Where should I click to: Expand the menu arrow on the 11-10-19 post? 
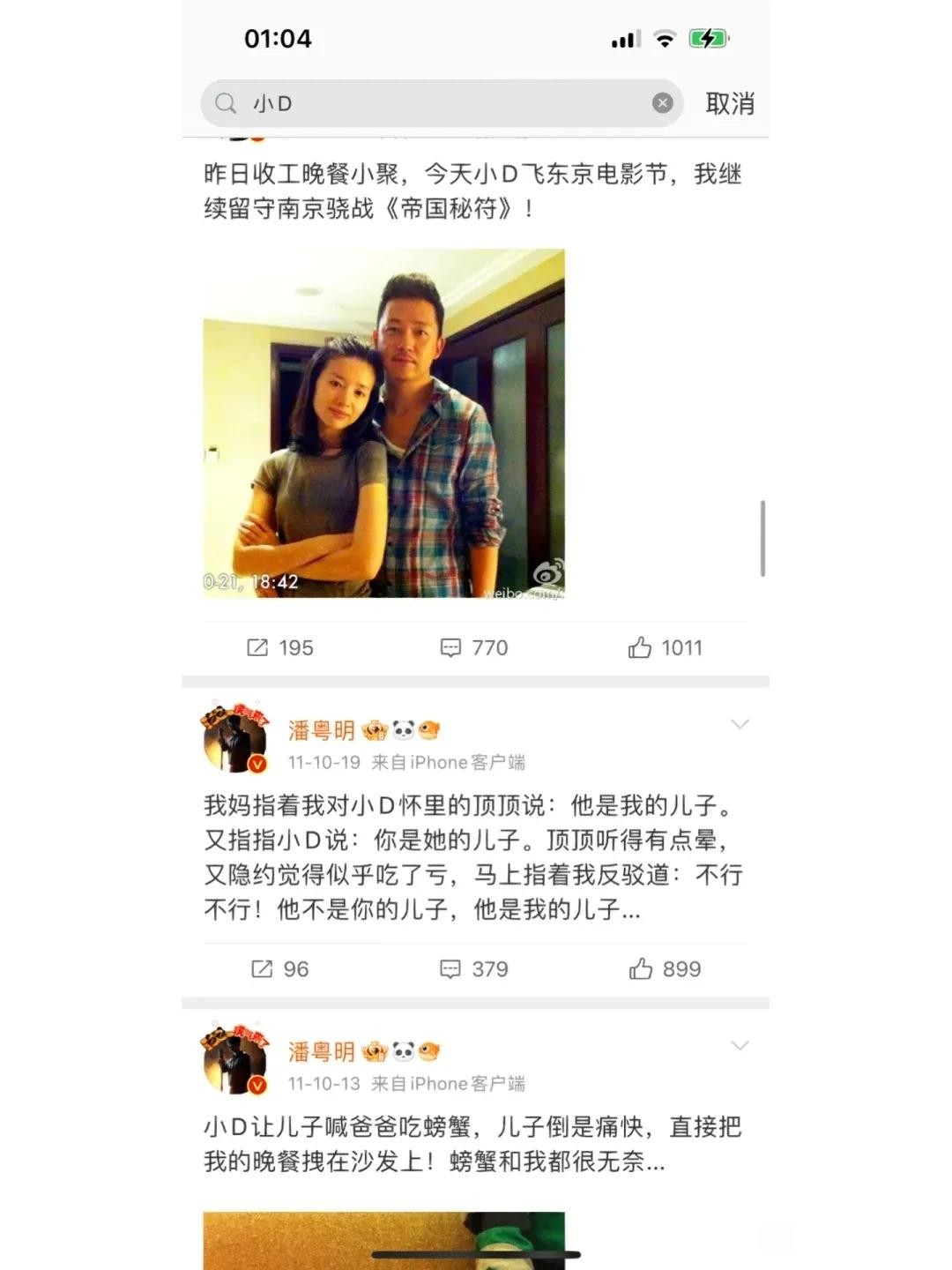740,724
